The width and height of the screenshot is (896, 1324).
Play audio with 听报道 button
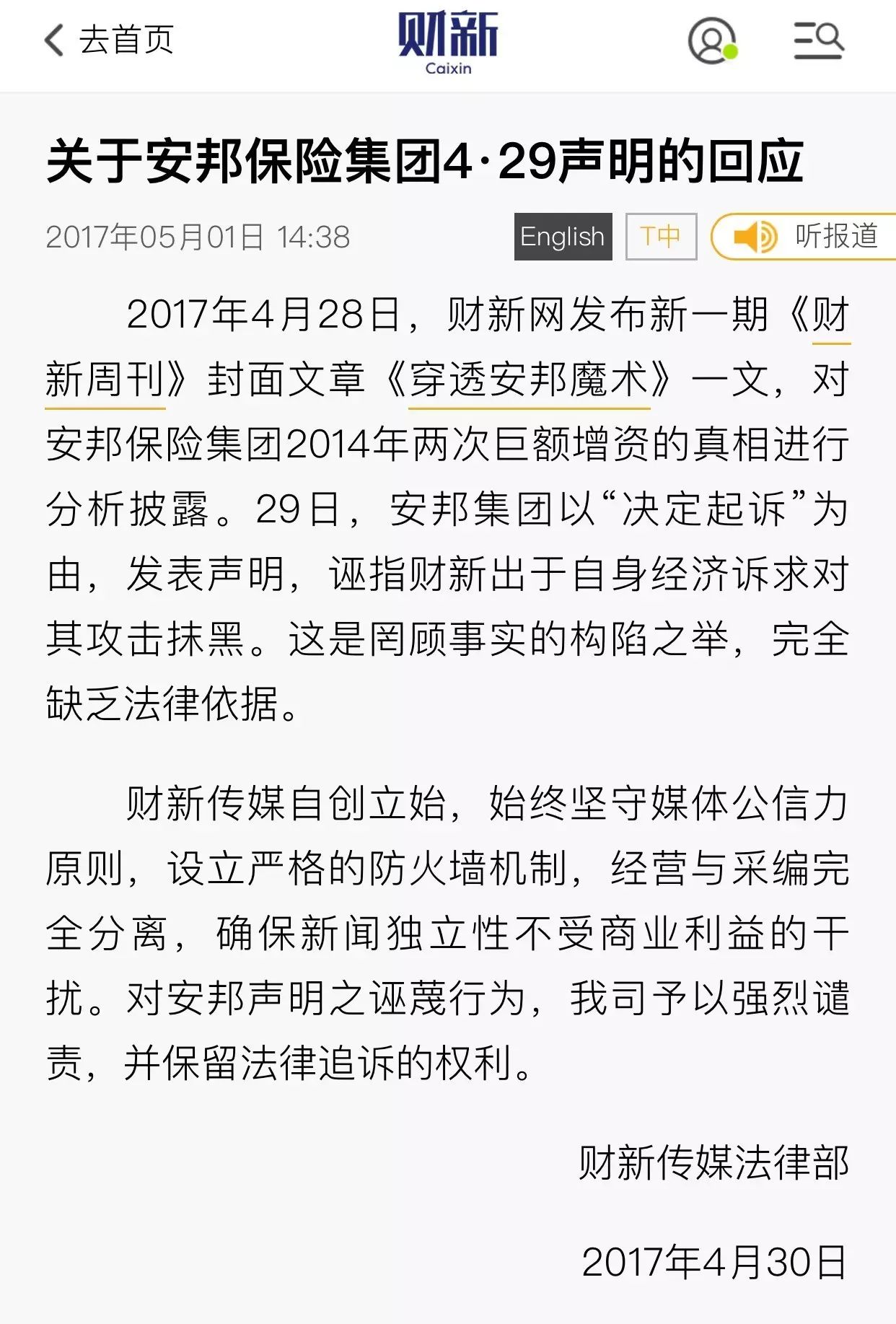tap(804, 237)
